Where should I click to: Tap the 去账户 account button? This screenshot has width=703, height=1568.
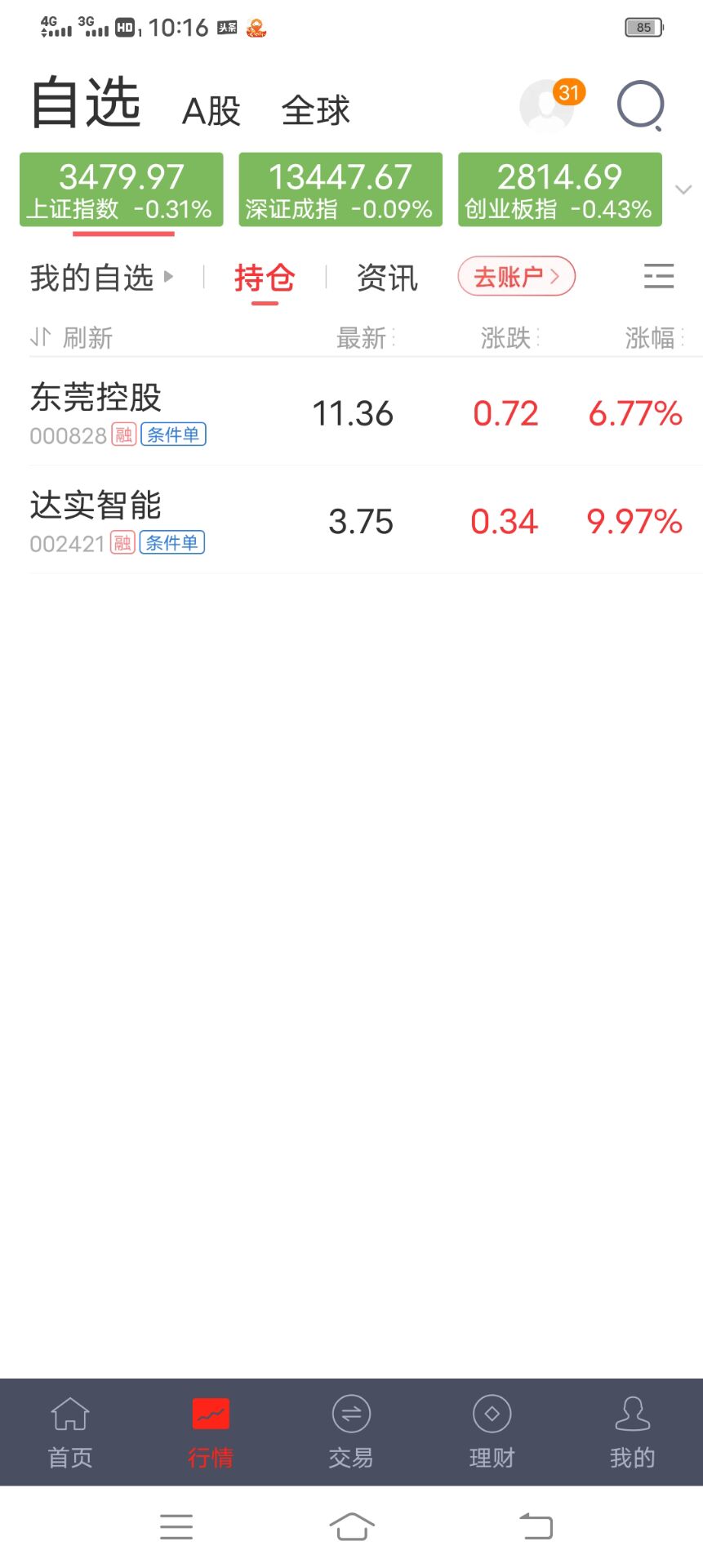[x=516, y=277]
